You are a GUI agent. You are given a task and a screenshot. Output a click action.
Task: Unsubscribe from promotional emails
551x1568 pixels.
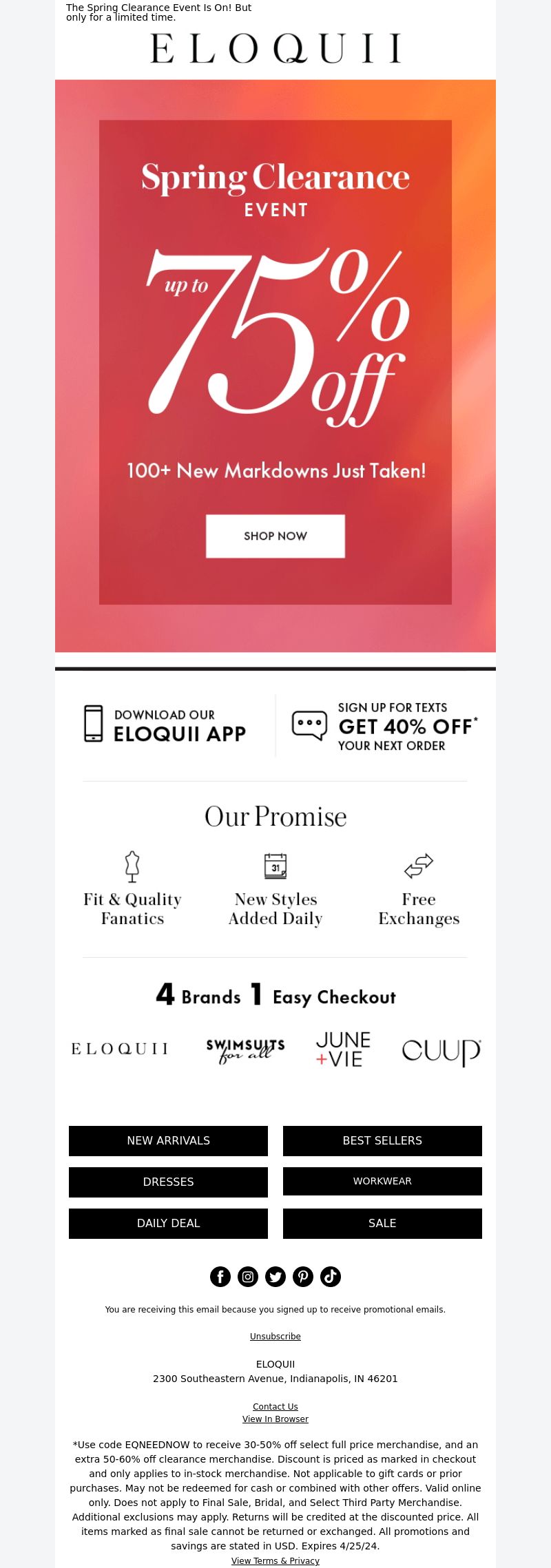[275, 1336]
